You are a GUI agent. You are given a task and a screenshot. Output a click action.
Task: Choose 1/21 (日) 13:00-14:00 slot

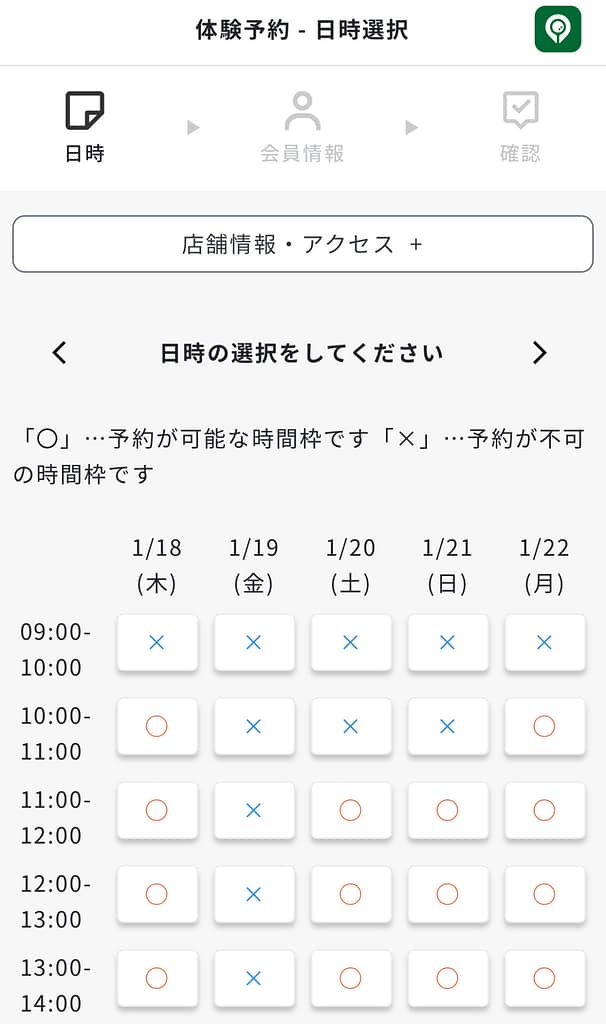pos(447,978)
